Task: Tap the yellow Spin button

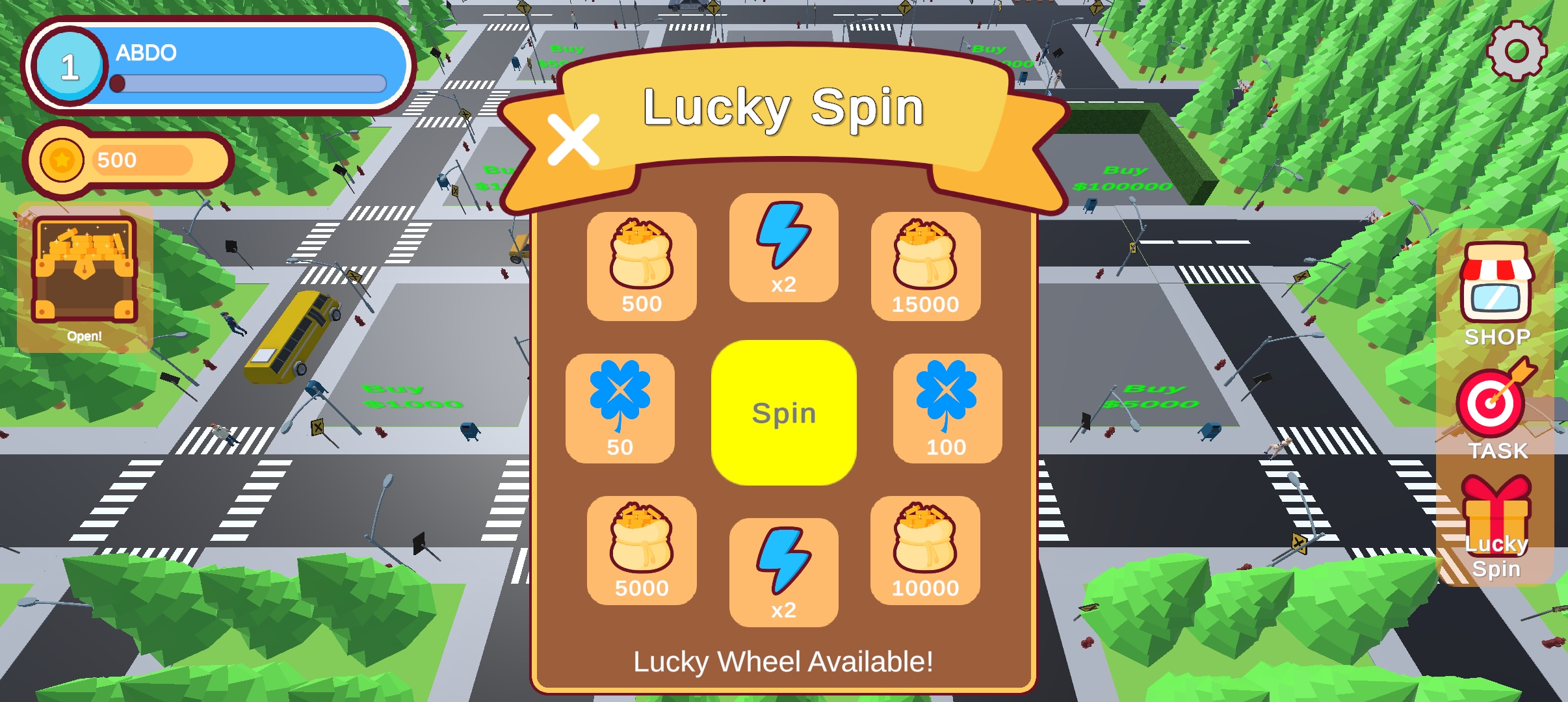Action: coord(783,413)
